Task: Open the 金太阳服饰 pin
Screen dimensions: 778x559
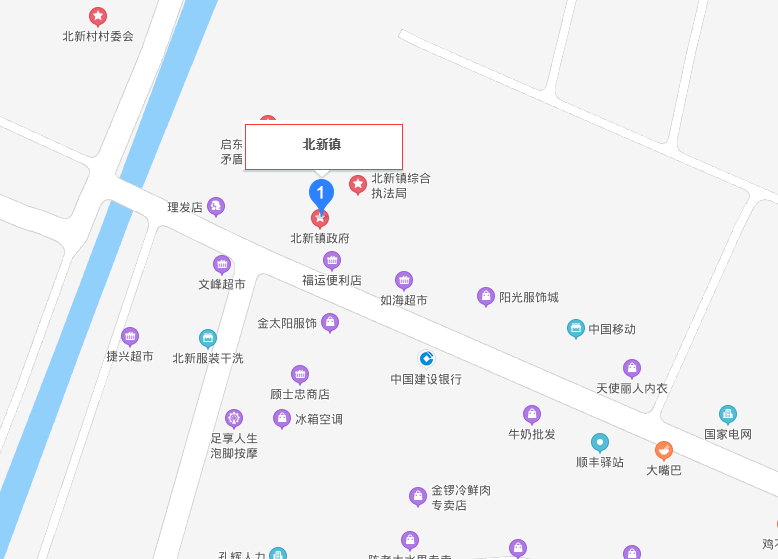Action: point(330,323)
